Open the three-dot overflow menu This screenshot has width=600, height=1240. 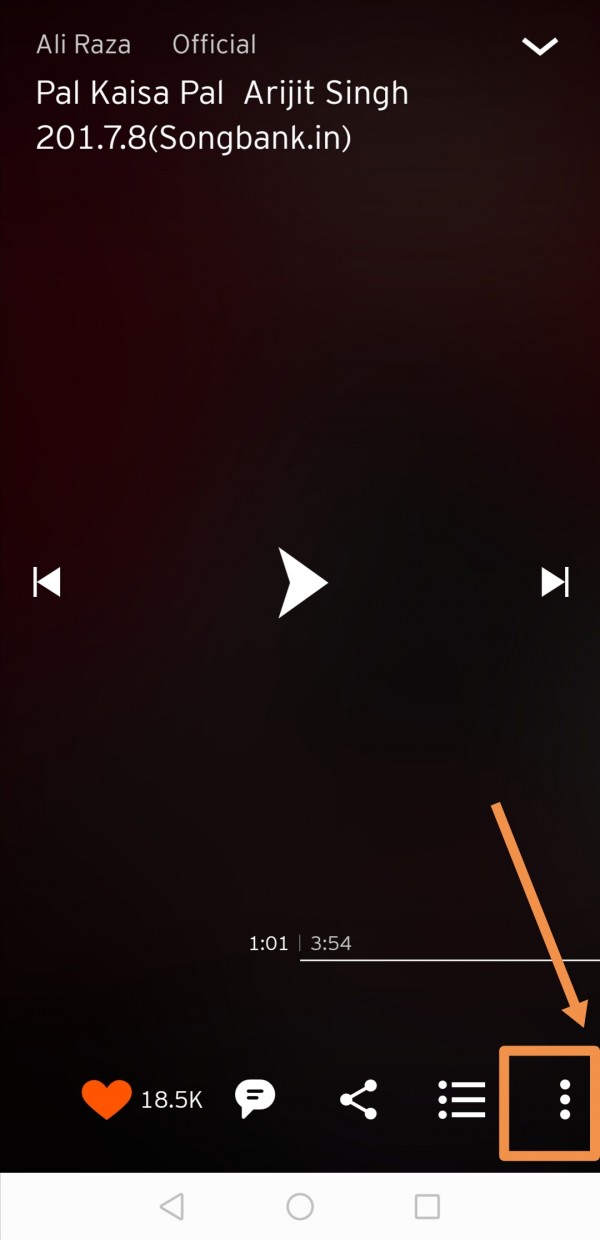point(564,1100)
